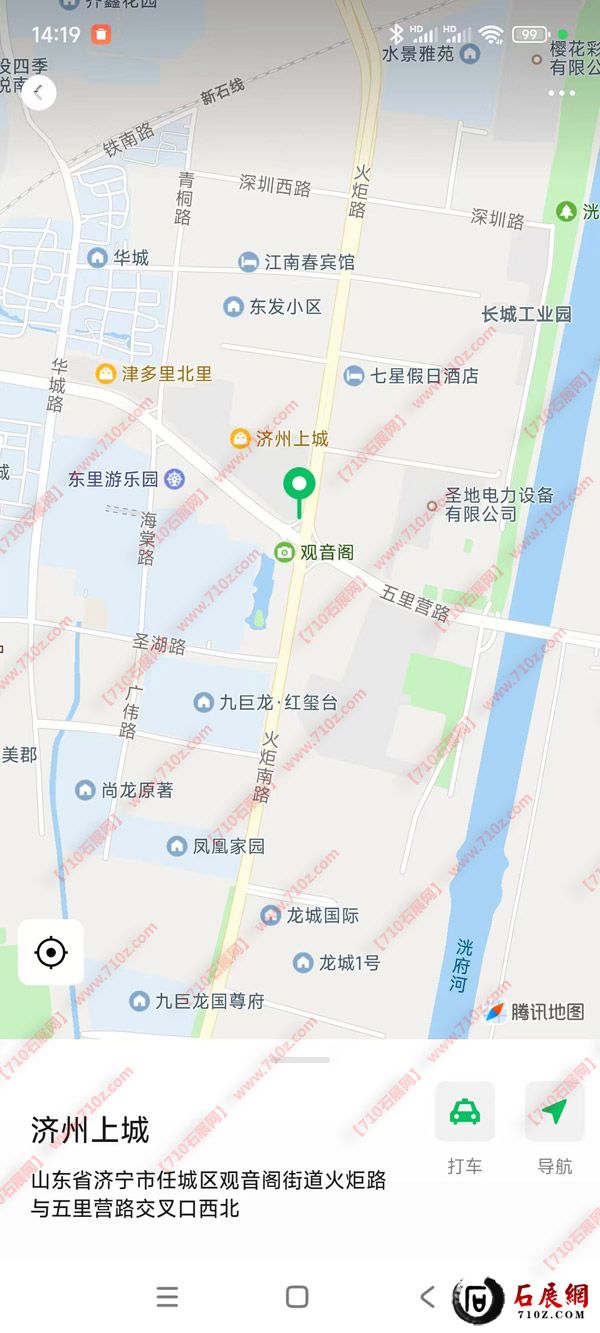Select 七星假日酒店 on the map
Screen dimensions: 600x1333
tap(354, 376)
